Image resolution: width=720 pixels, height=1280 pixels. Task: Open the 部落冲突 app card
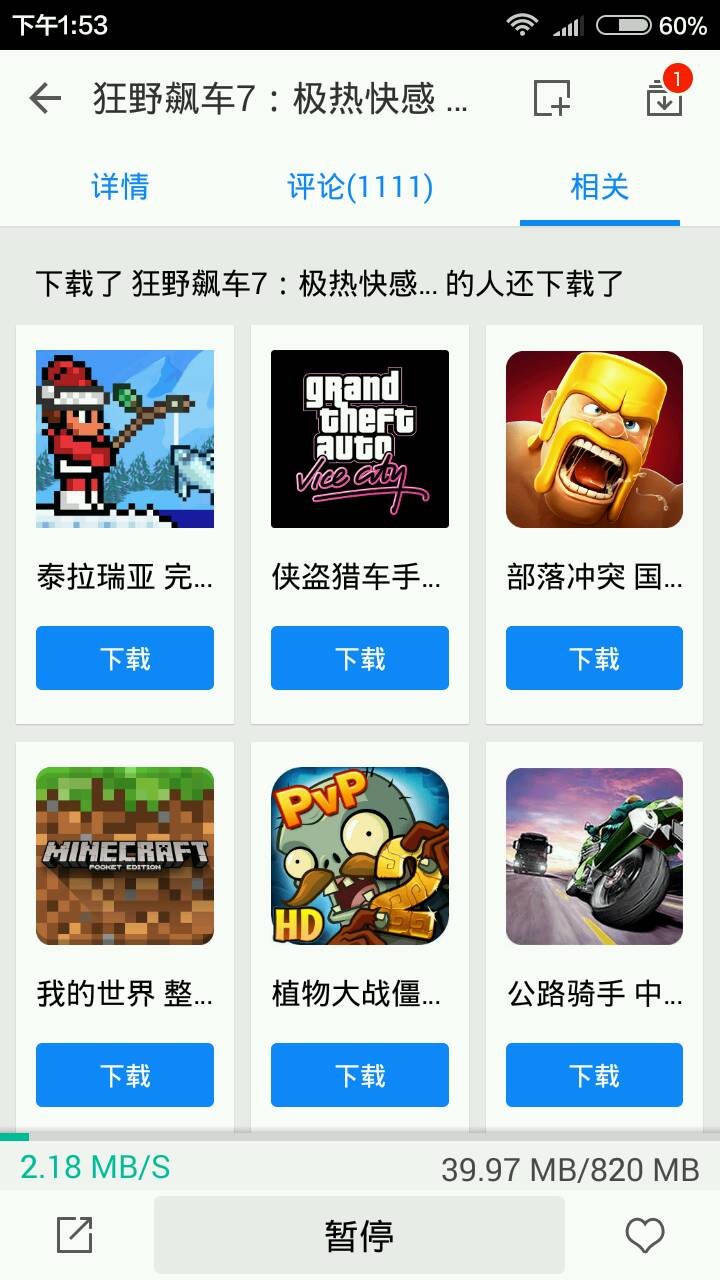coord(594,440)
